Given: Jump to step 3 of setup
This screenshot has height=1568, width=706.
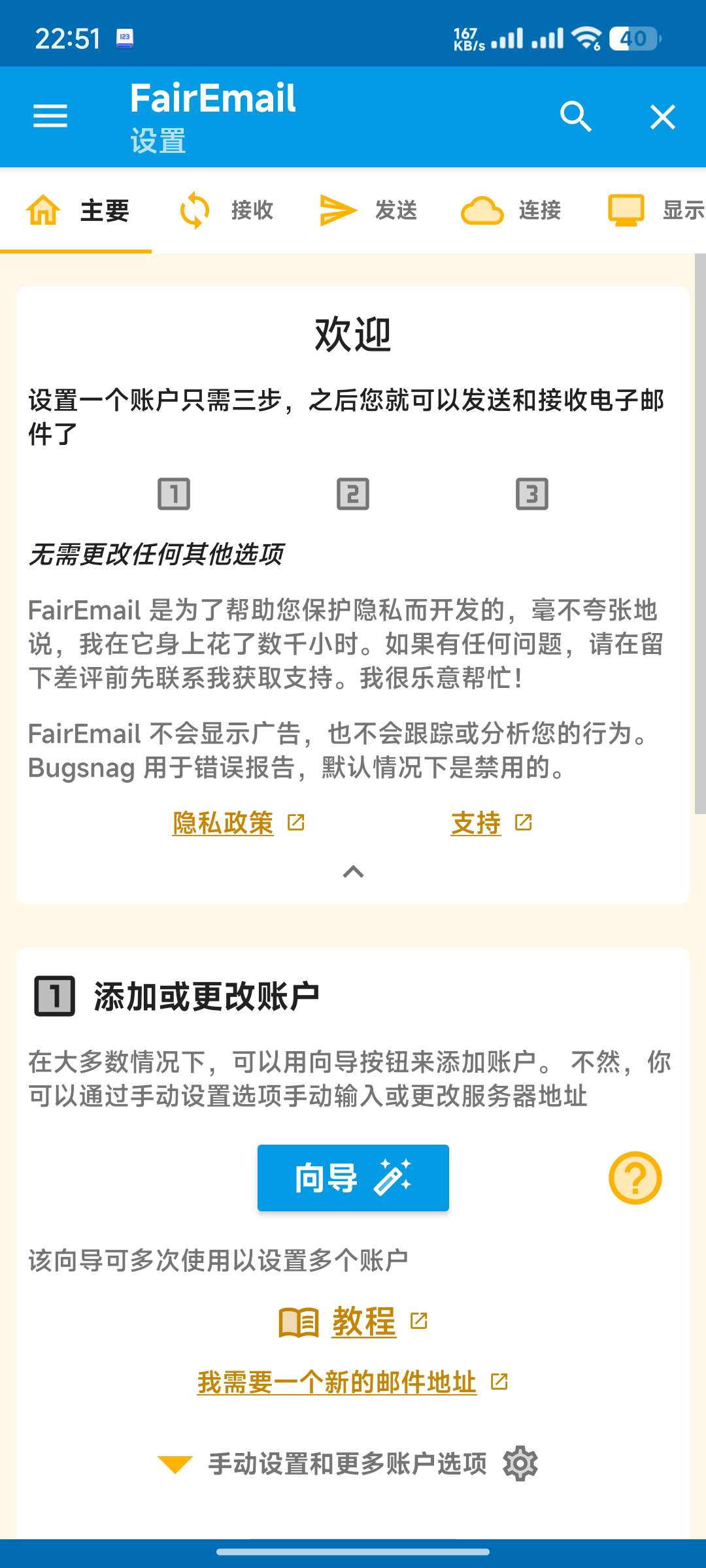Looking at the screenshot, I should [532, 494].
